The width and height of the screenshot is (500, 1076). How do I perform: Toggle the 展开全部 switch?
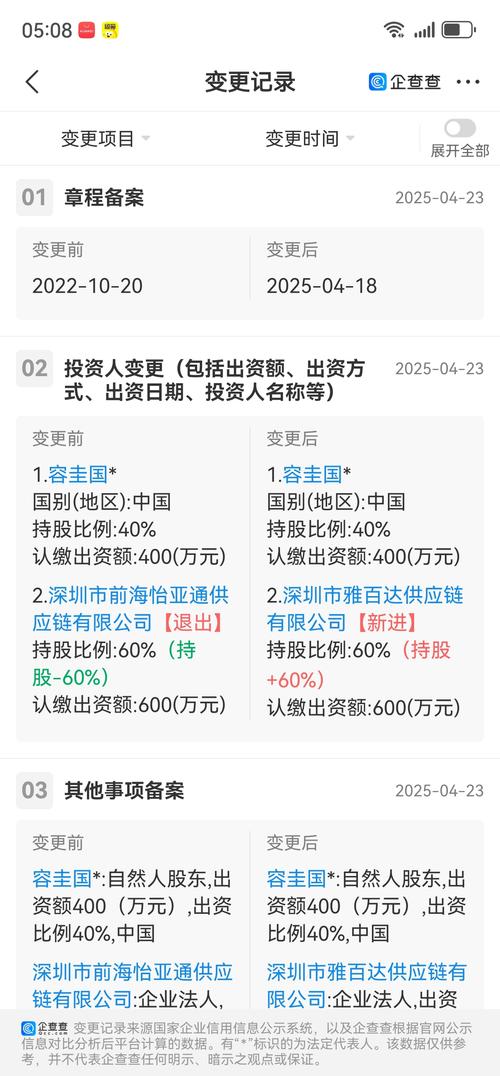[460, 128]
